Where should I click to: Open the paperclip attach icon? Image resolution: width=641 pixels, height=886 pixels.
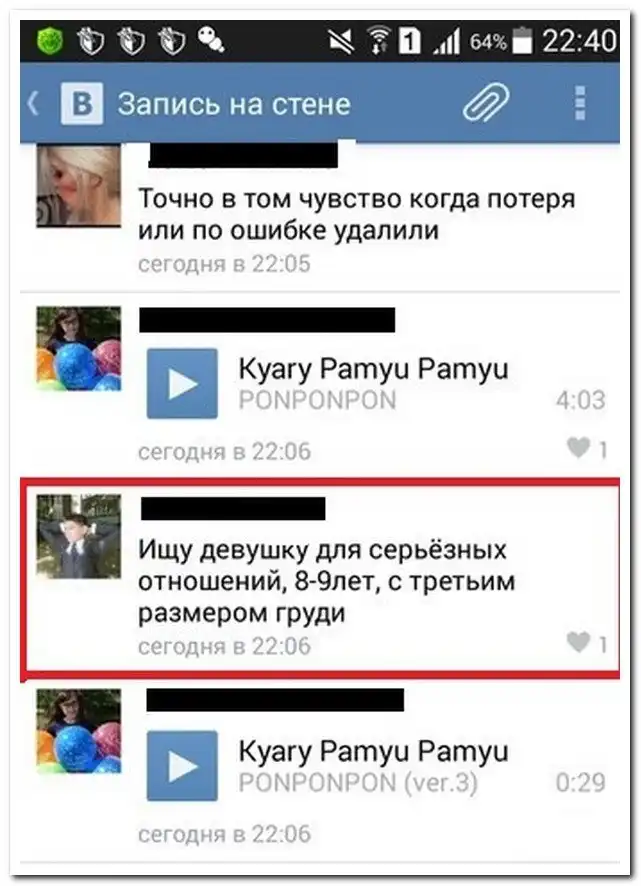click(485, 103)
